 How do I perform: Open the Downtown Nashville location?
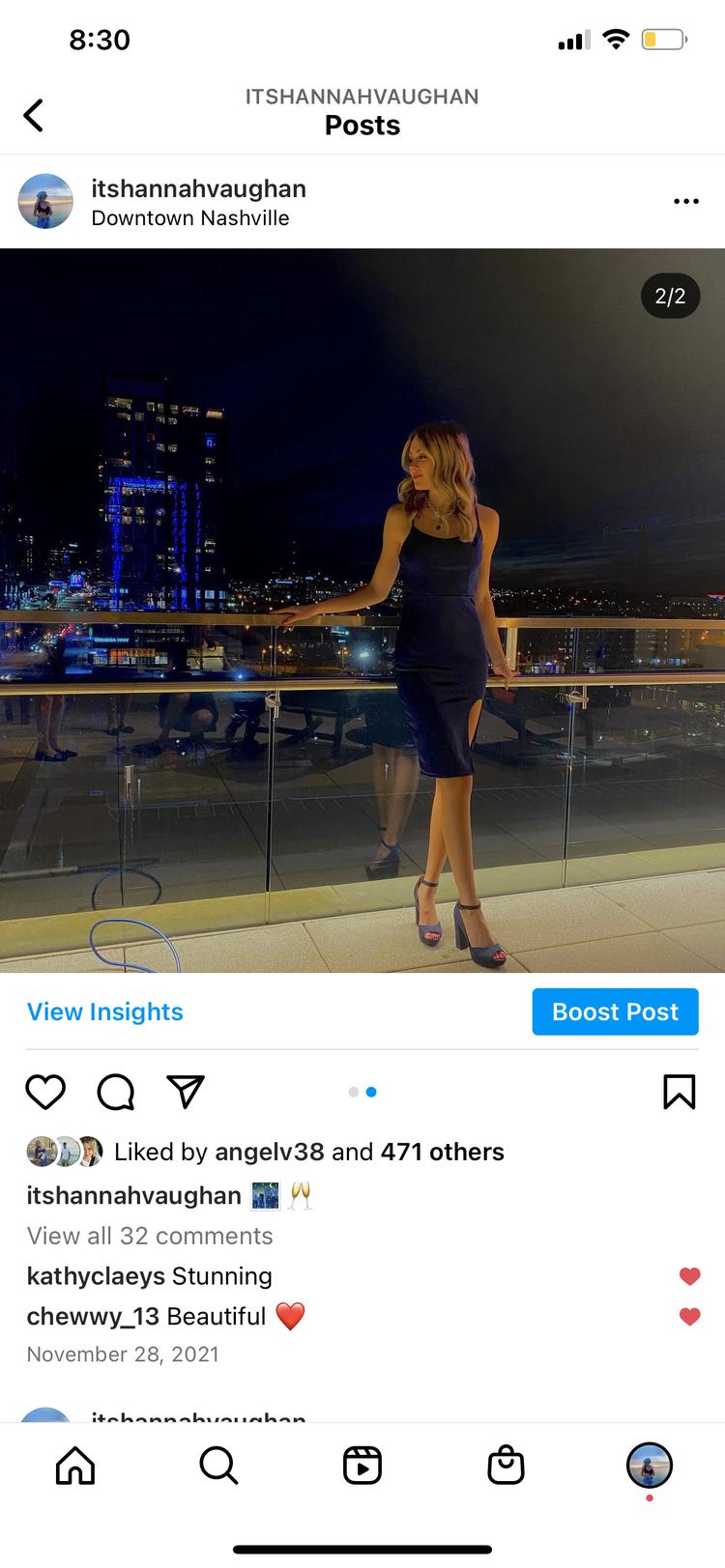tap(190, 218)
